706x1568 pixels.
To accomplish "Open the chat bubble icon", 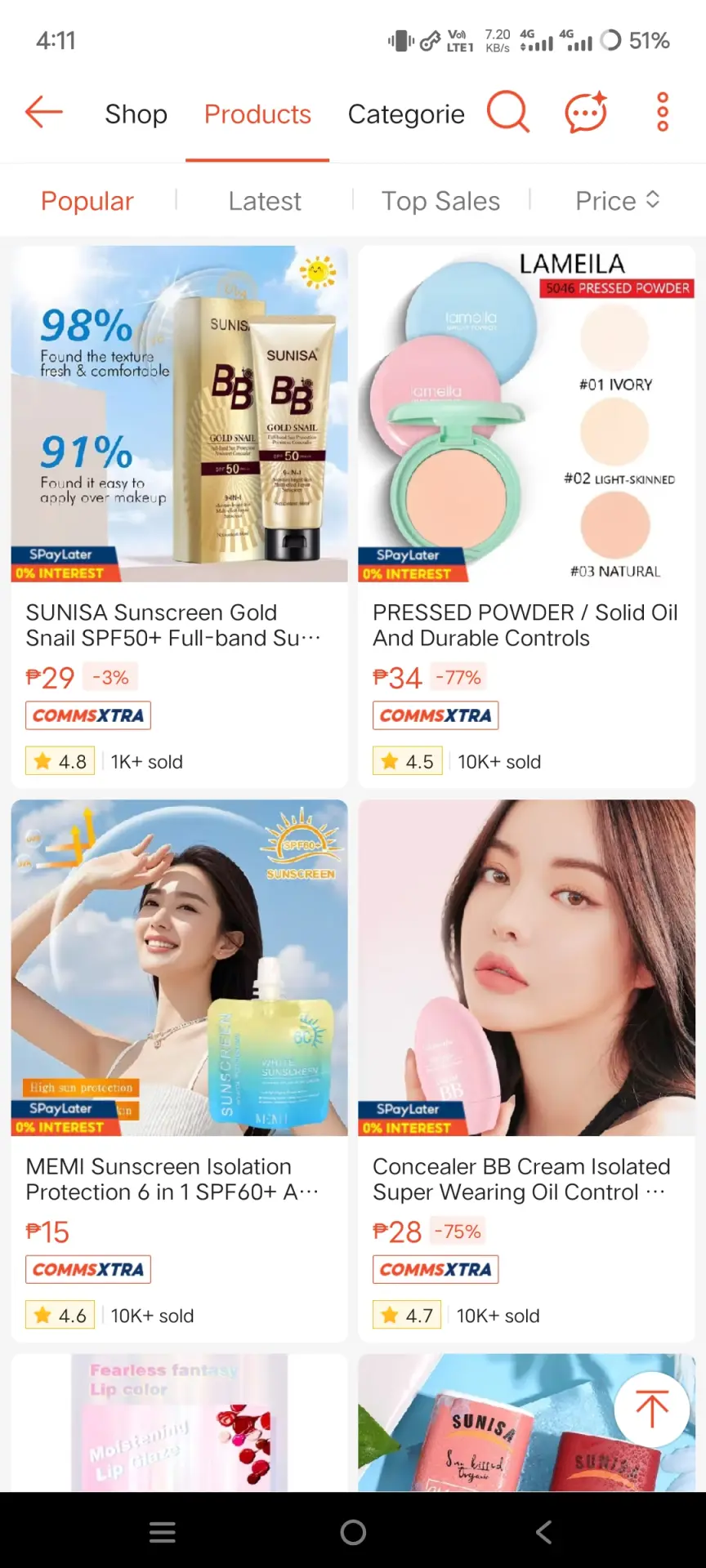I will tap(587, 112).
